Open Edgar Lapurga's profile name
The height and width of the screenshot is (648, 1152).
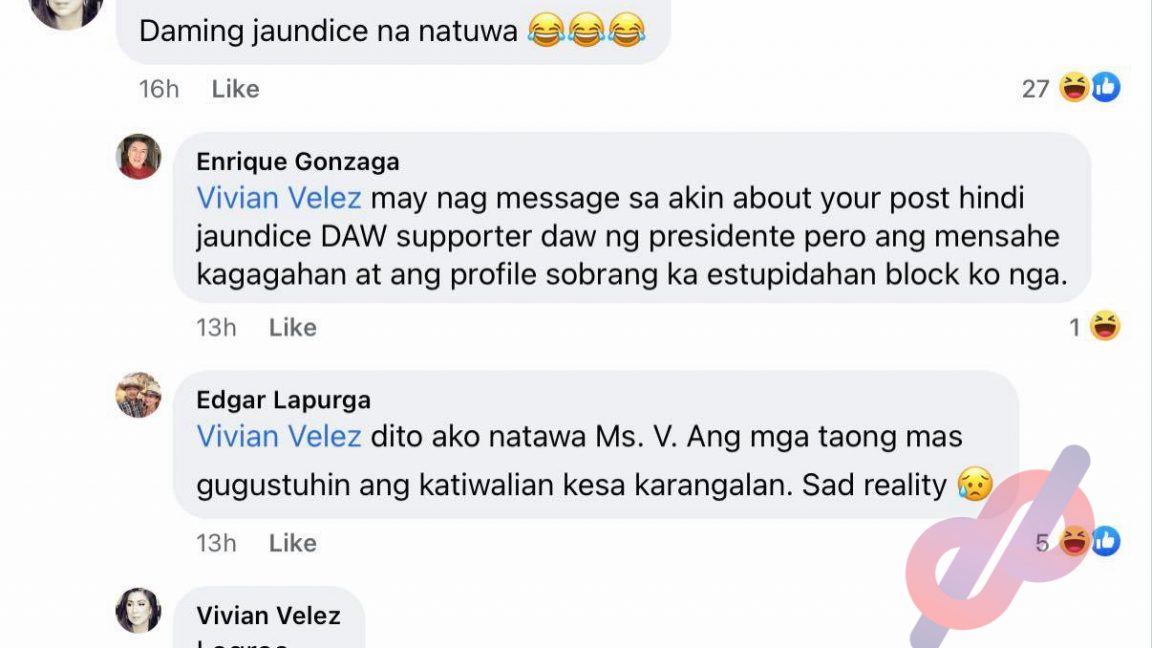(x=283, y=400)
